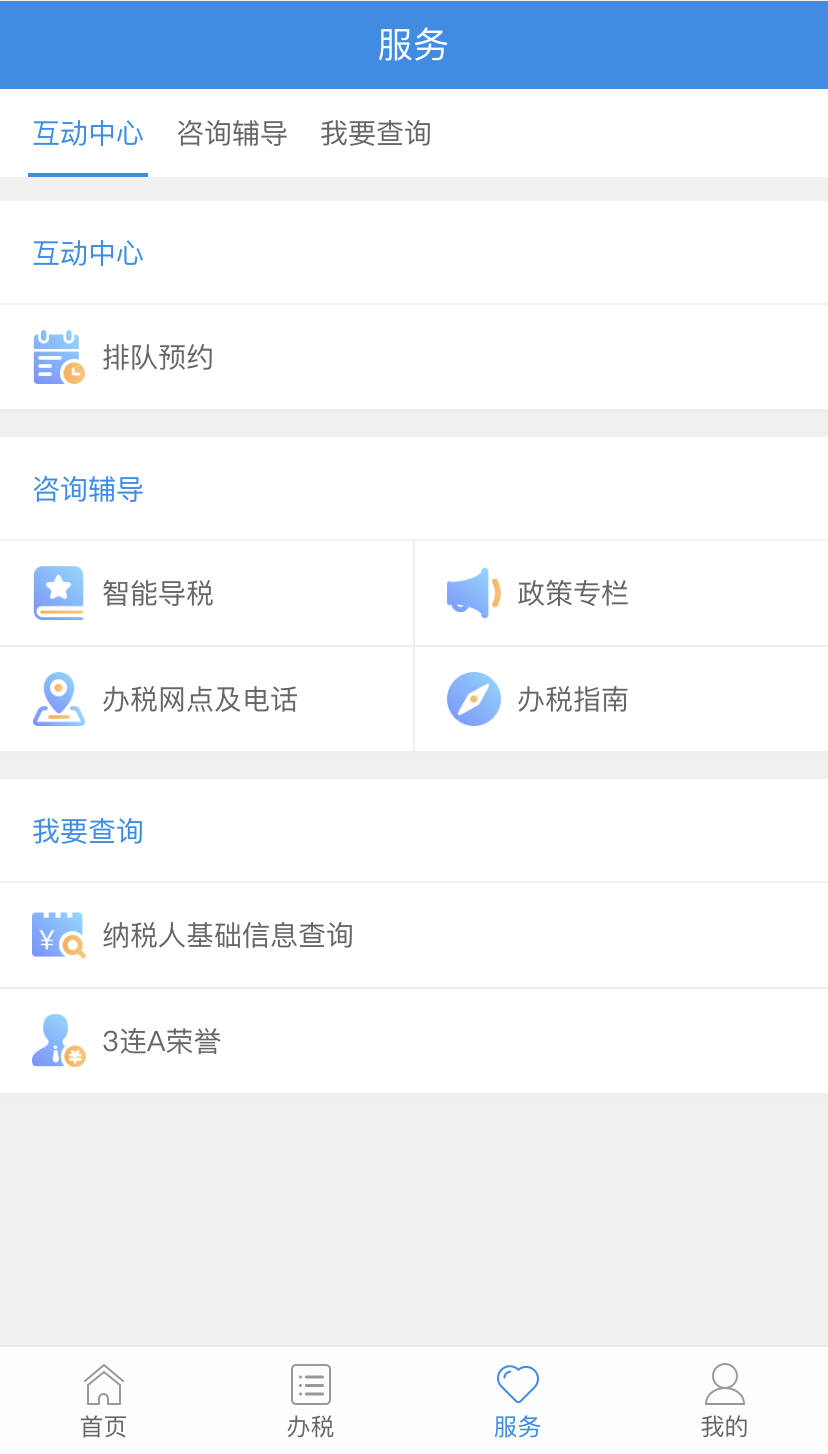Open the 我的 profile tab
The width and height of the screenshot is (828, 1454).
point(725,1400)
